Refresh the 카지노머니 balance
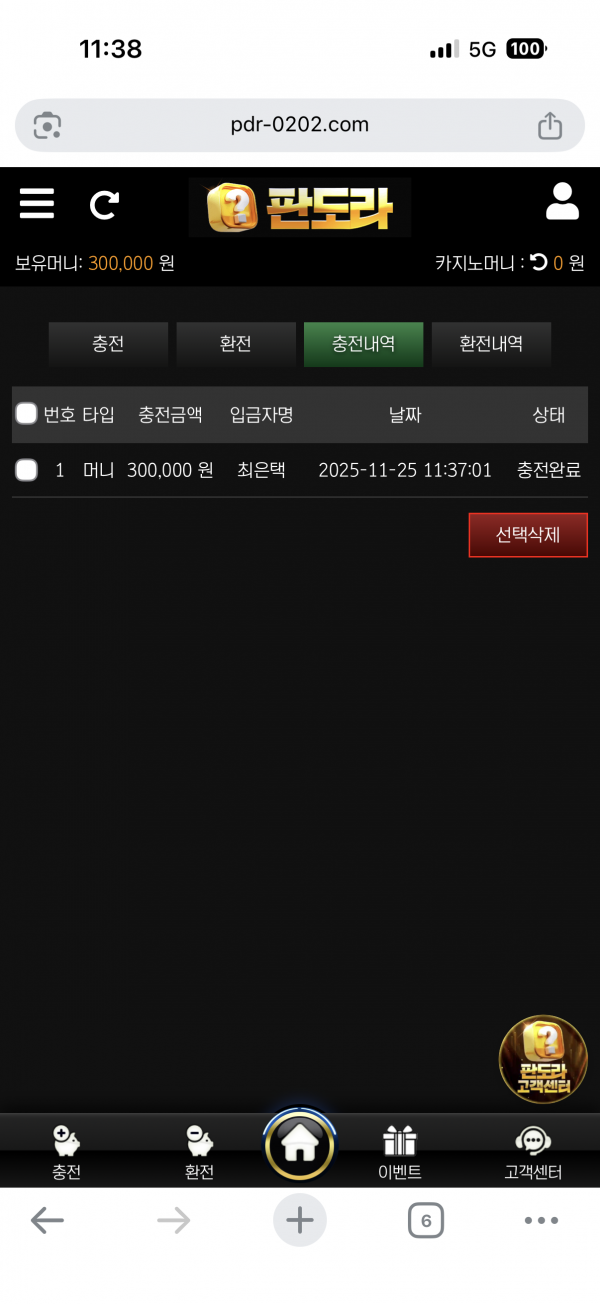The width and height of the screenshot is (600, 1304). (x=539, y=263)
